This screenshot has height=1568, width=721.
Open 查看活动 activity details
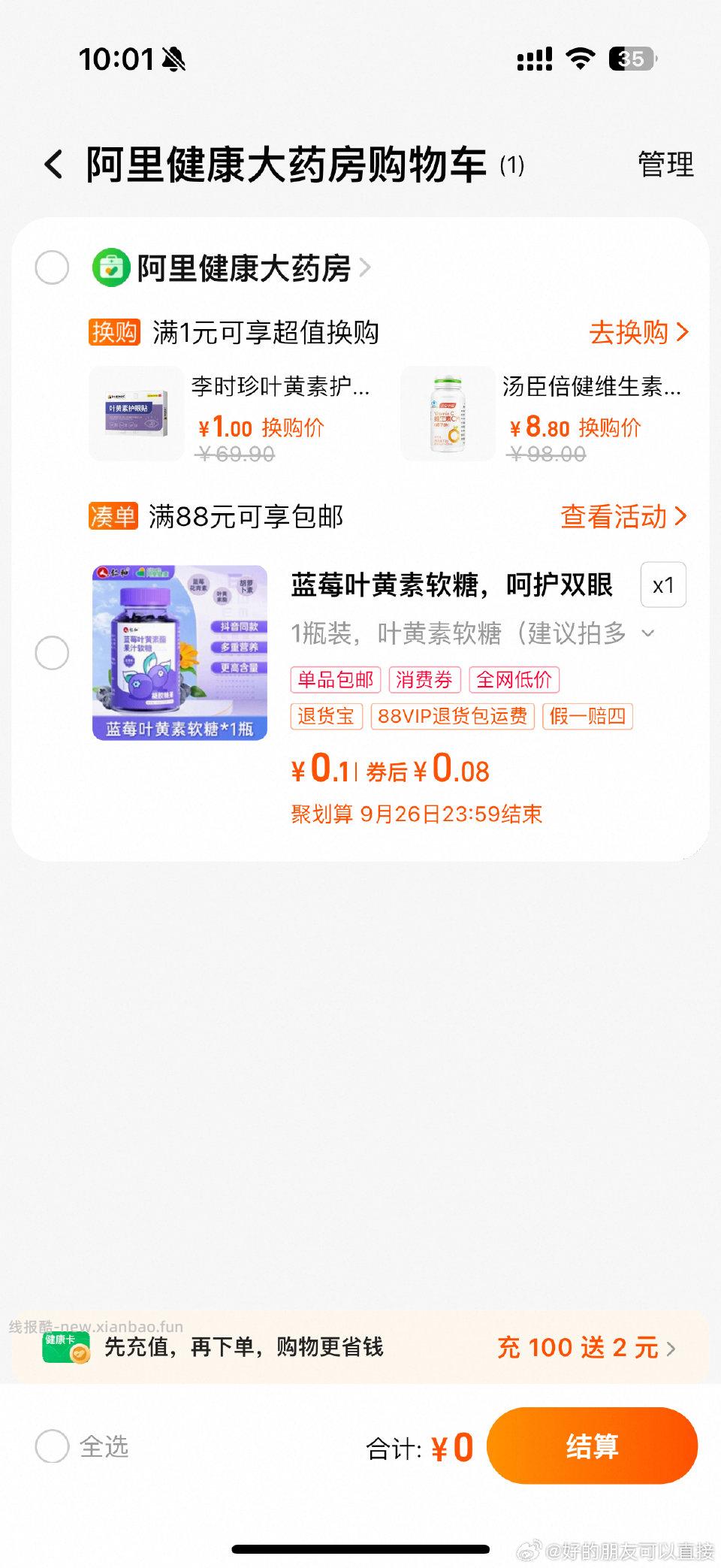(x=615, y=516)
